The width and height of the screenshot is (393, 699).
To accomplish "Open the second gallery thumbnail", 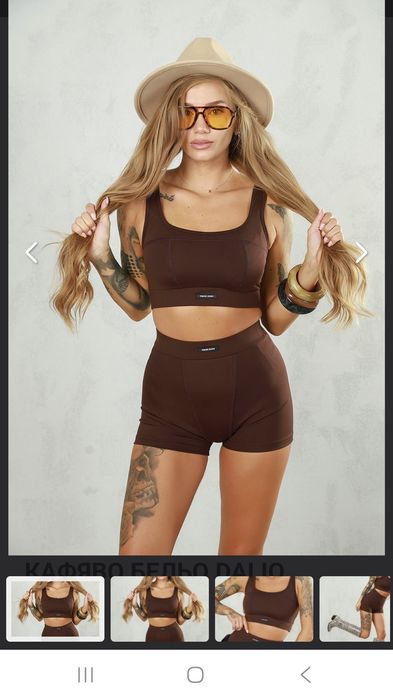I will [160, 609].
